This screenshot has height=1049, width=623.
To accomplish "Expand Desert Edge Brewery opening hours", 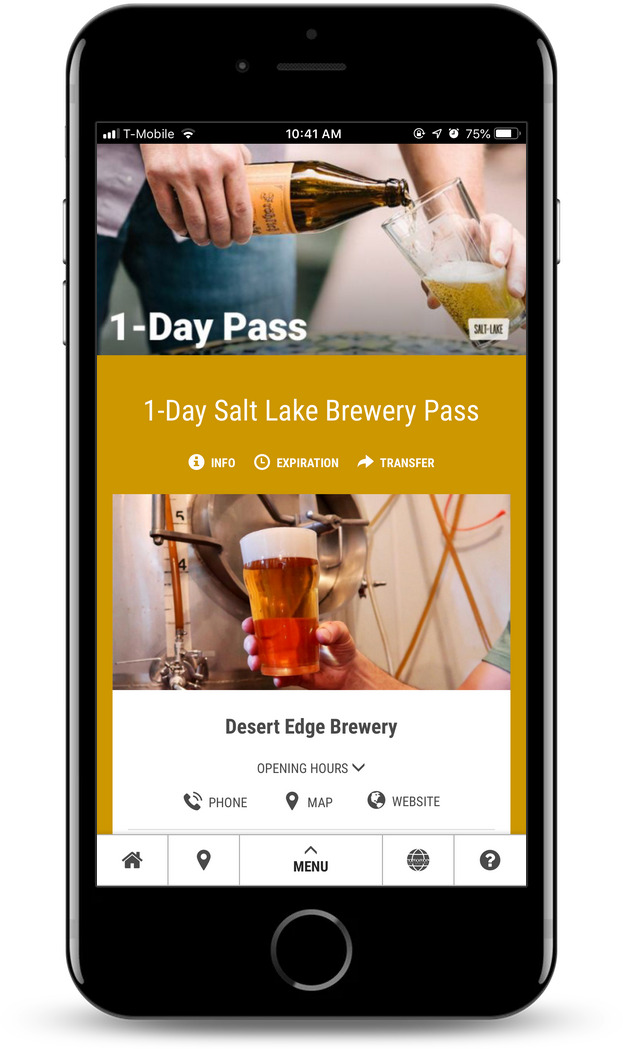I will 311,768.
